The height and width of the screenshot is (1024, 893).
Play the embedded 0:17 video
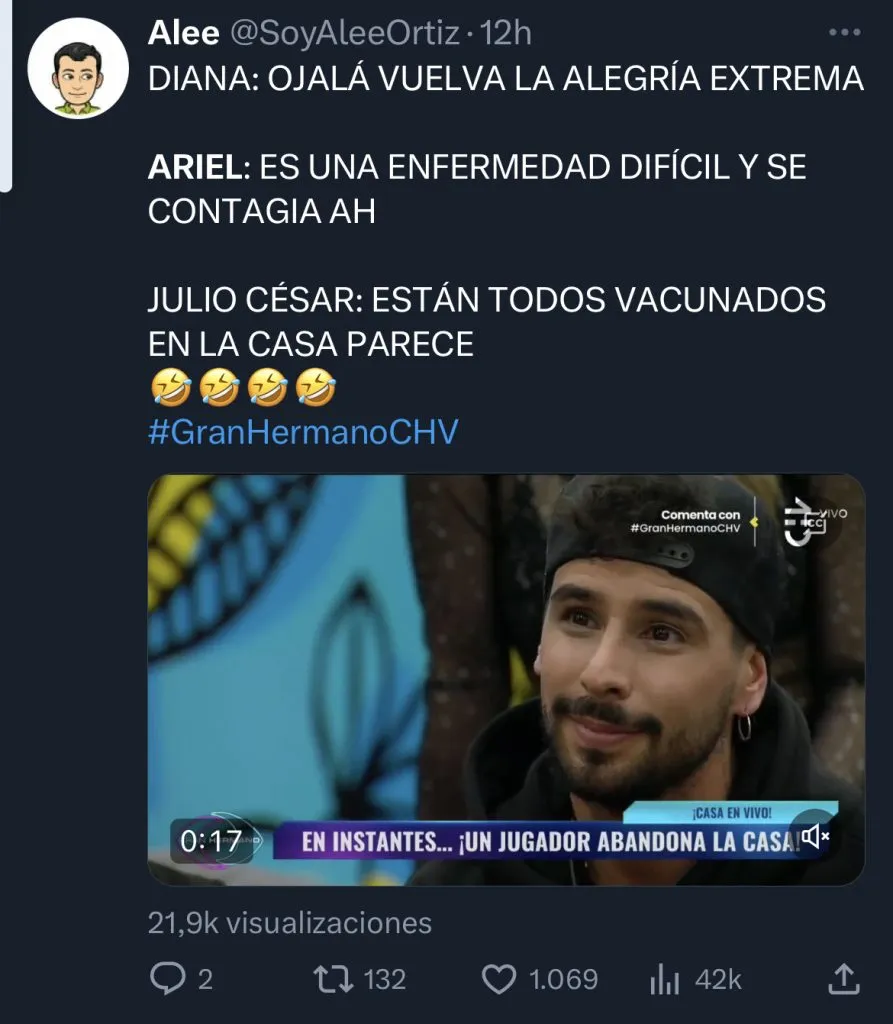point(506,679)
